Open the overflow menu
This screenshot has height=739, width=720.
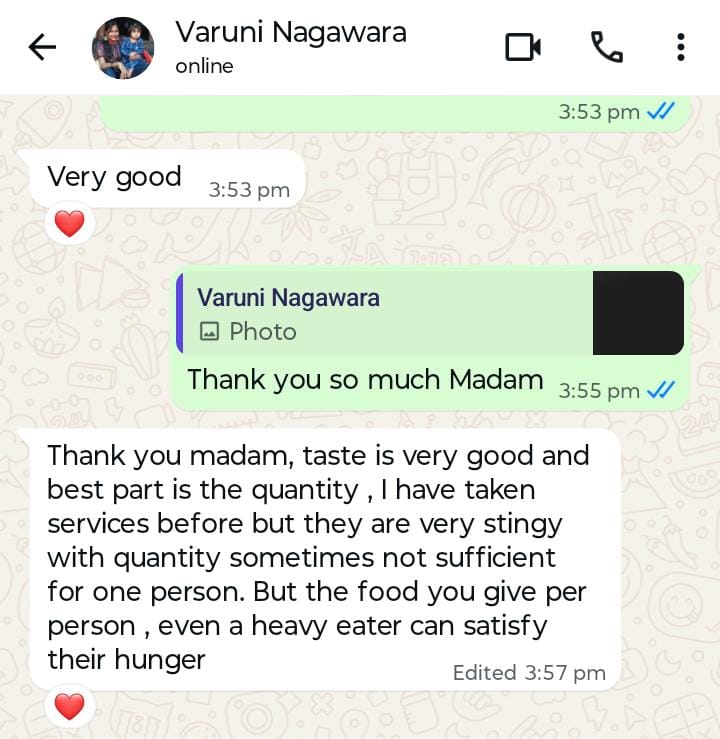[x=680, y=47]
